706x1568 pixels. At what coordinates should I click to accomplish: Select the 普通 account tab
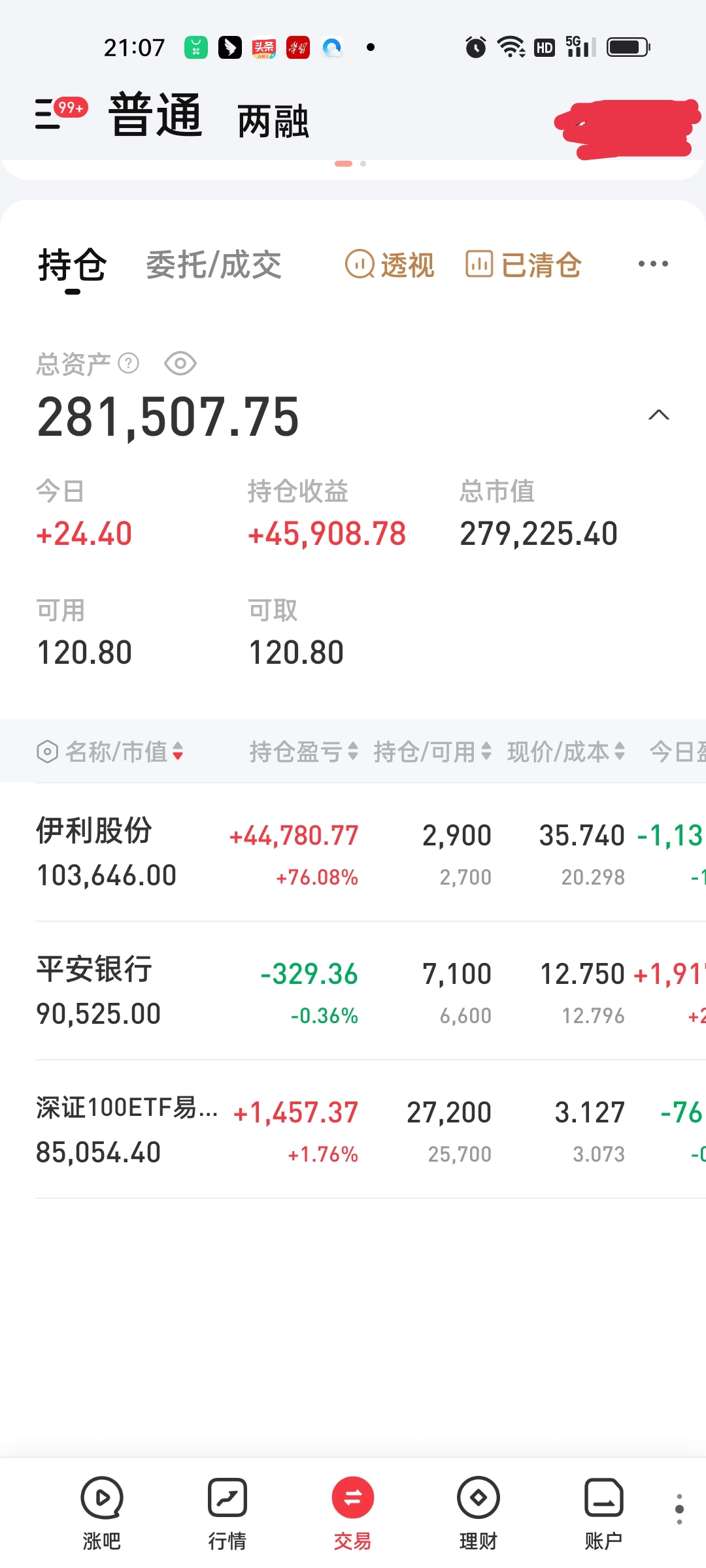click(x=156, y=114)
